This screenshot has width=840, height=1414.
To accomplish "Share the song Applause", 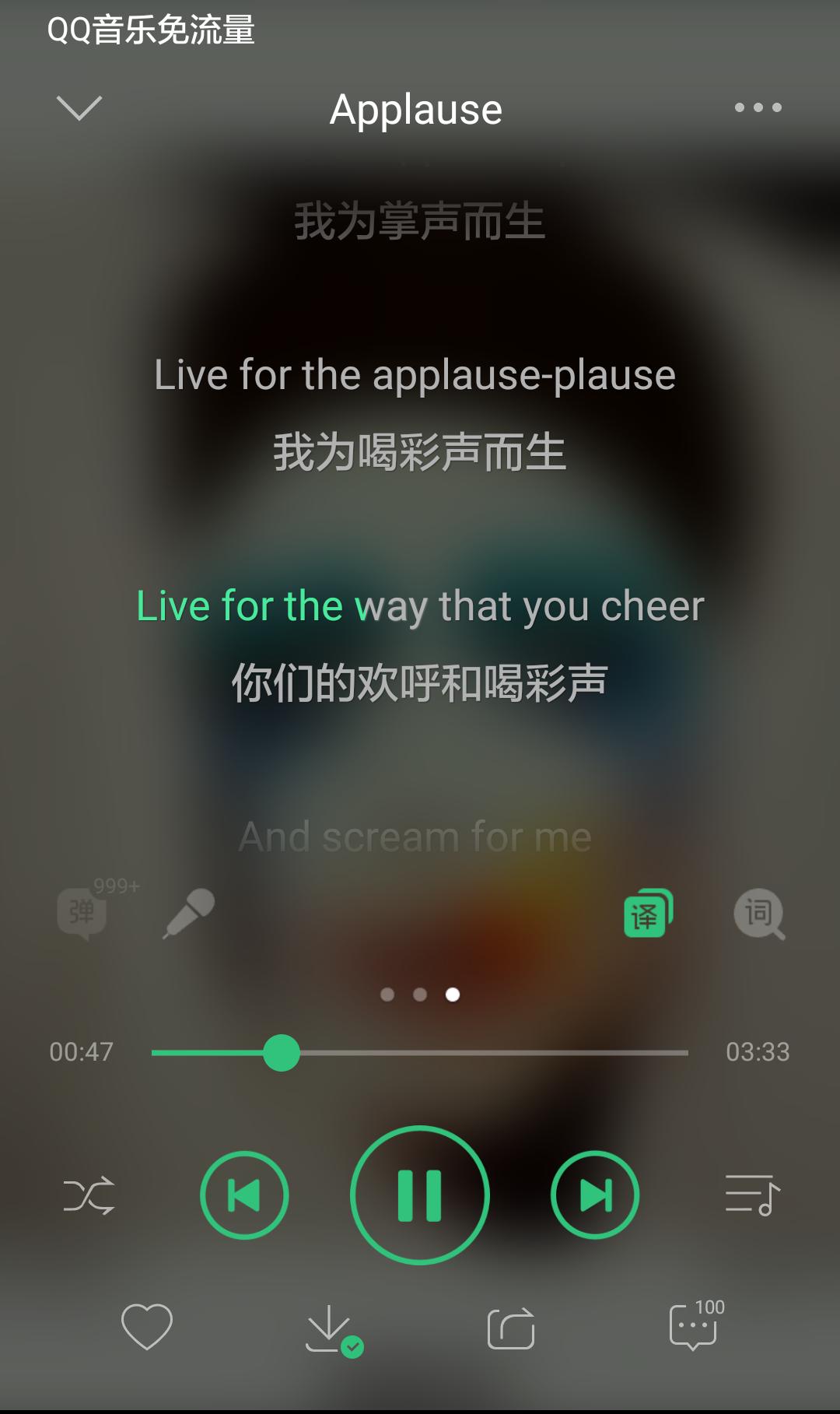I will pos(509,1325).
